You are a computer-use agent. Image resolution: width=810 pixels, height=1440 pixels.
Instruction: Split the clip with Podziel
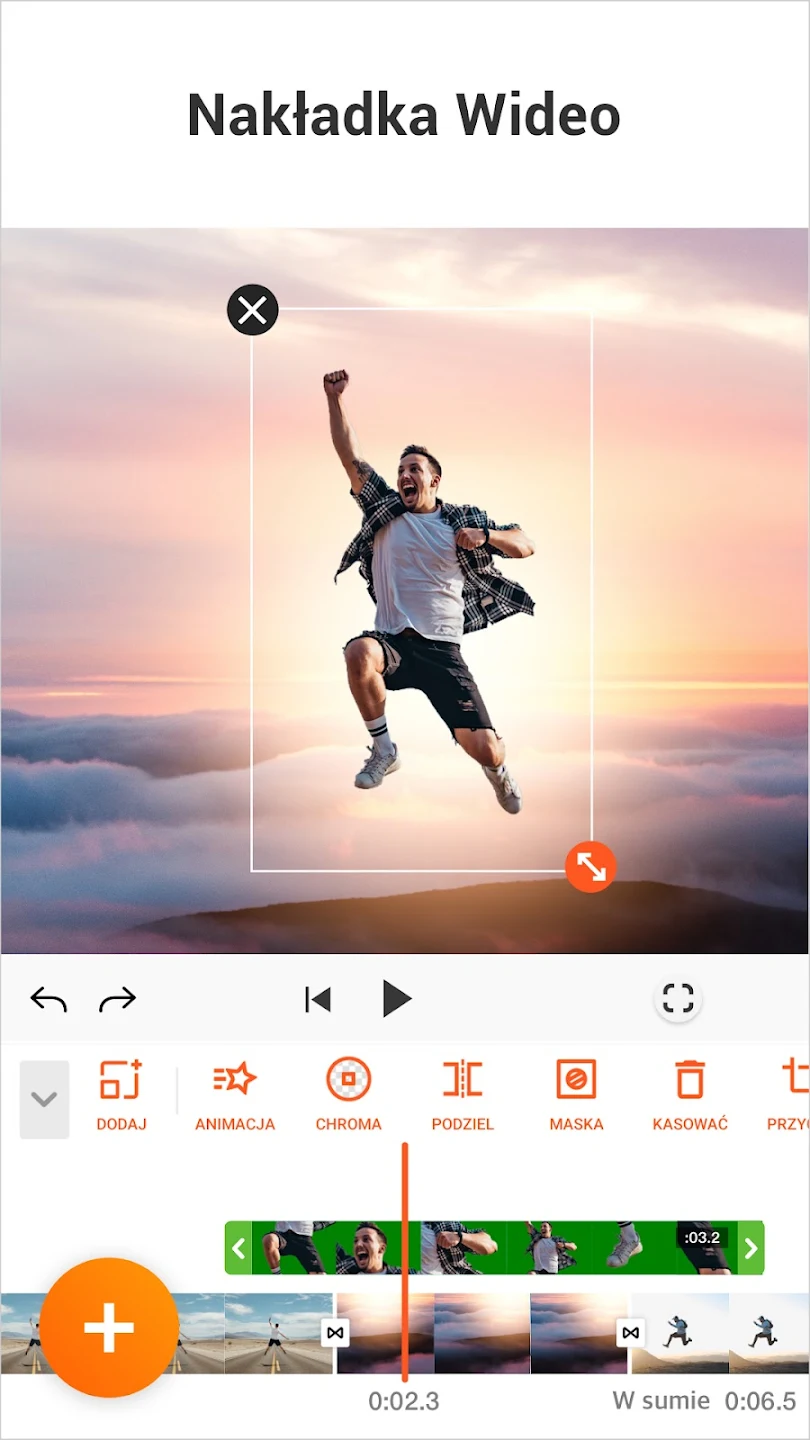462,1095
